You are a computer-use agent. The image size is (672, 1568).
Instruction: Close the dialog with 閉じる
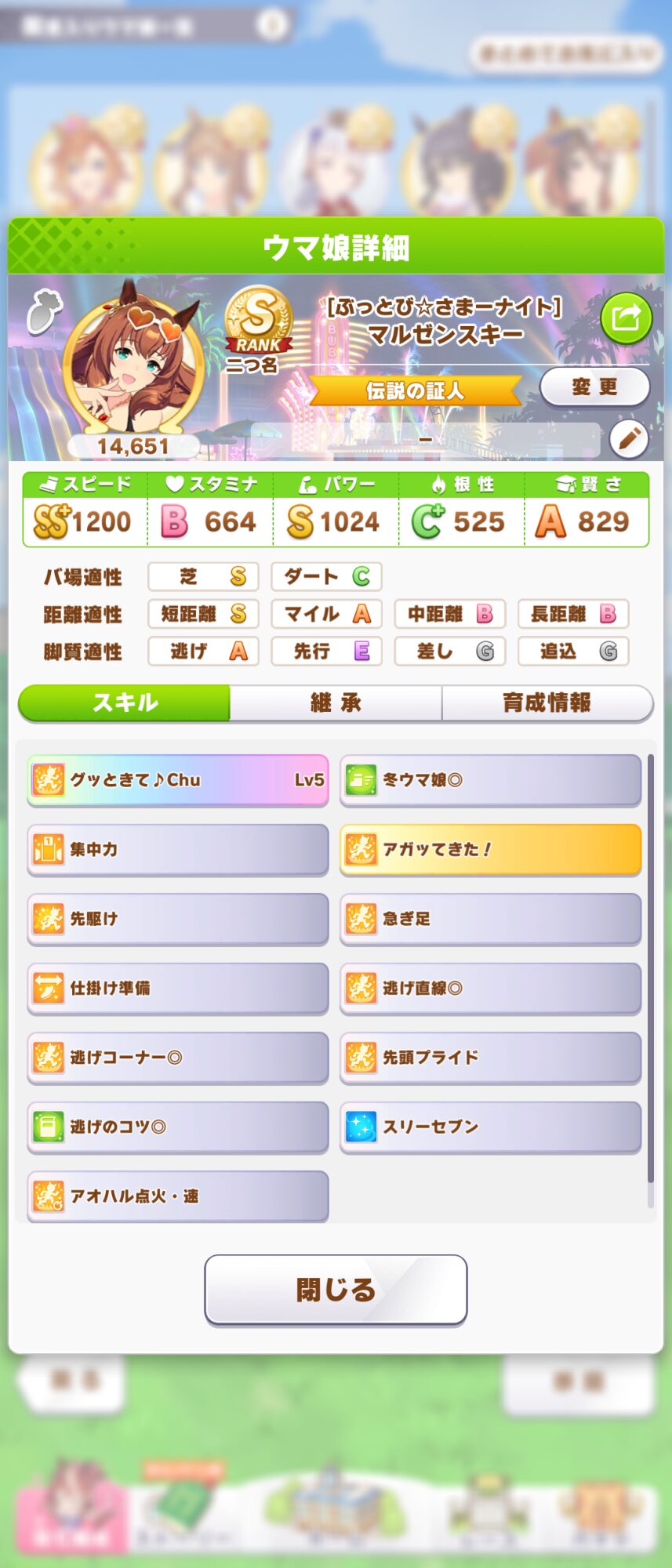336,1289
